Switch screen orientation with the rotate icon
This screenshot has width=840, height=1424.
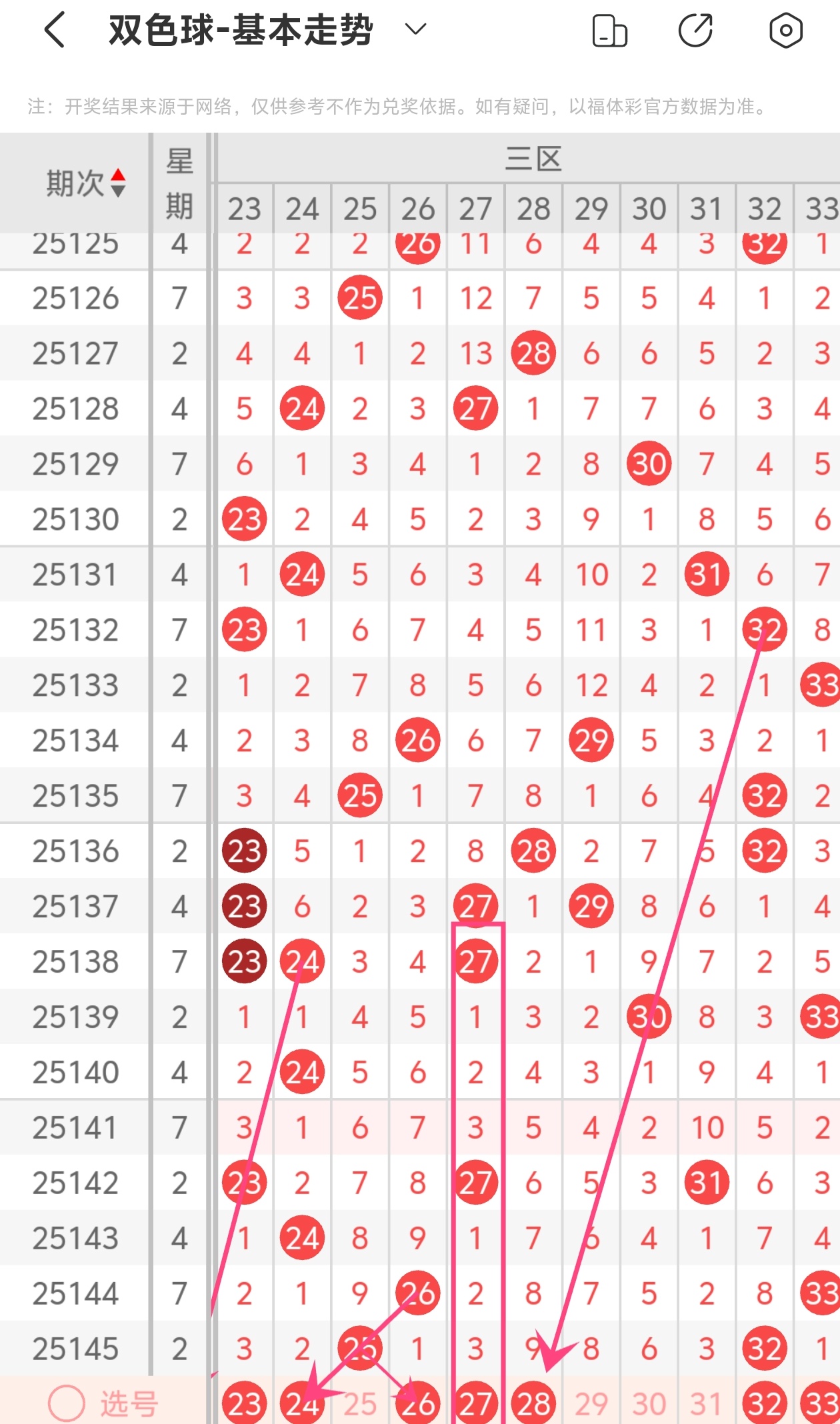pos(609,31)
